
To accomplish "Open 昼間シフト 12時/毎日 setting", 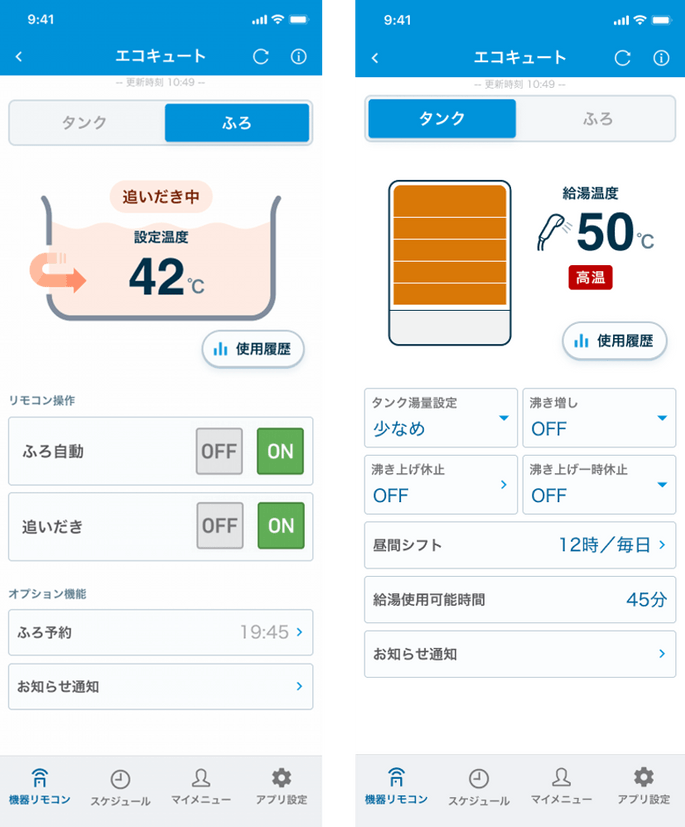I will pos(519,545).
